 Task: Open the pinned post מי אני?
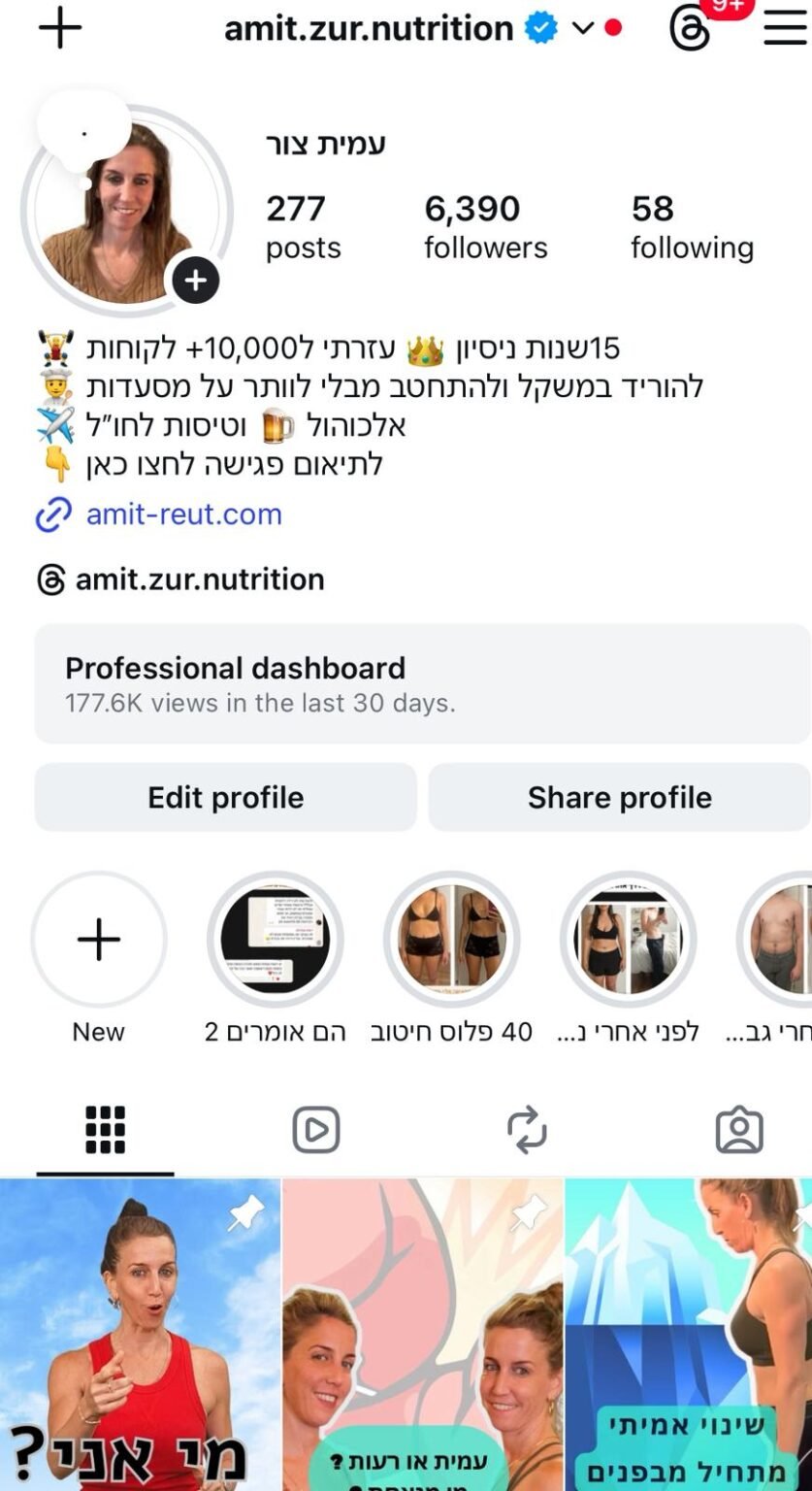(140, 1335)
